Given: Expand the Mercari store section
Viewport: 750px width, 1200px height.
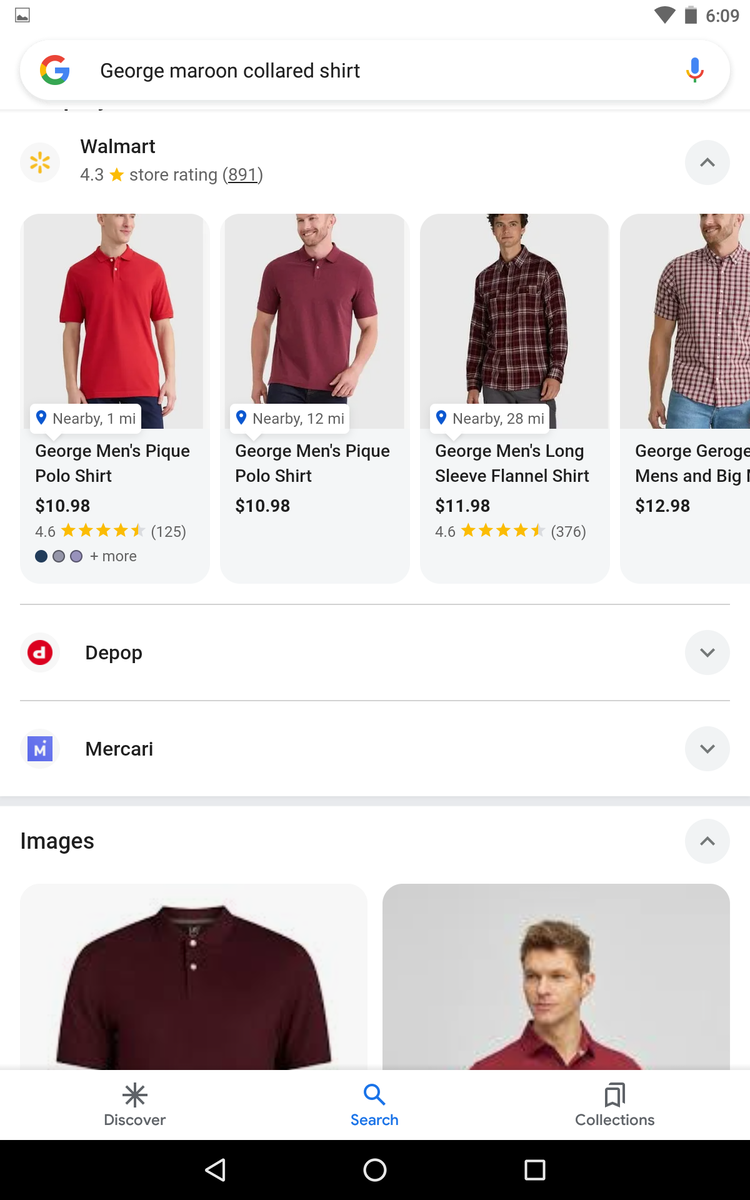Looking at the screenshot, I should pos(707,749).
